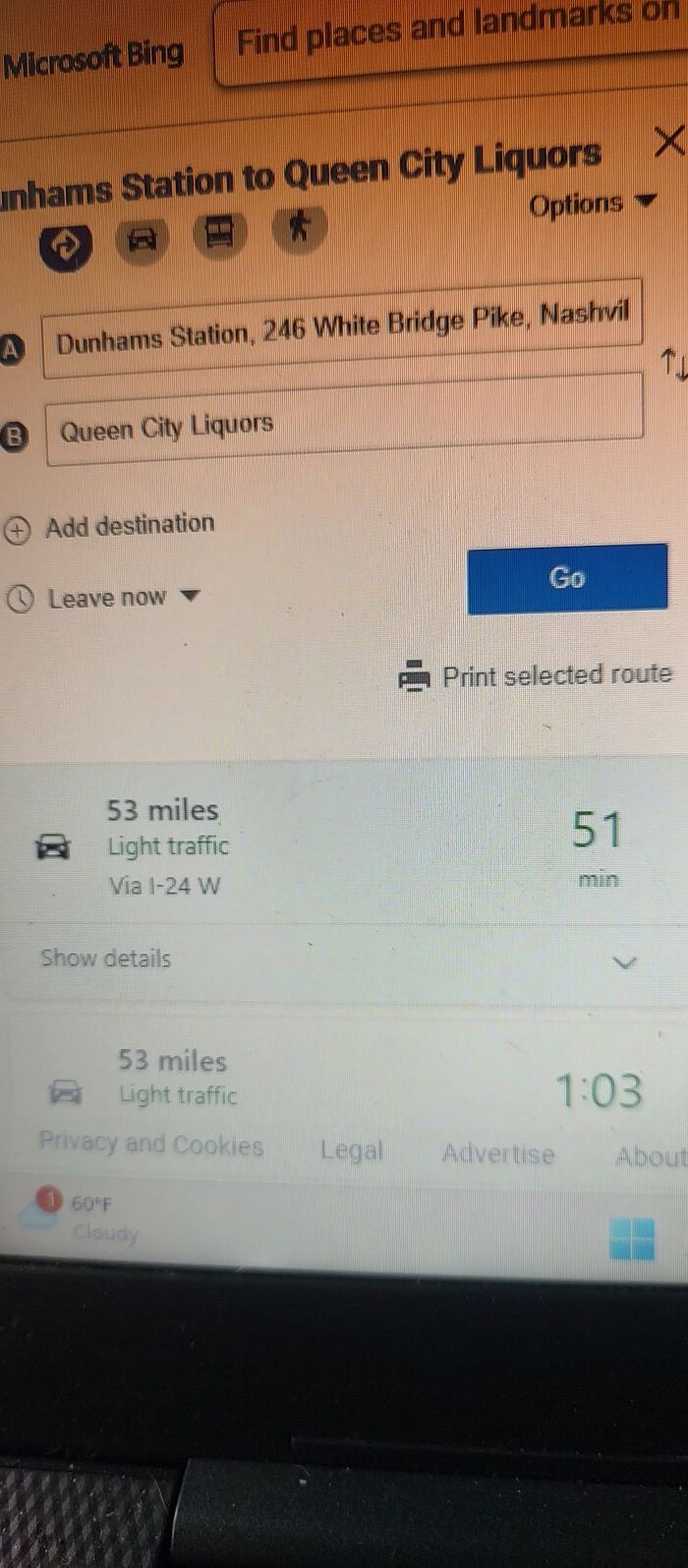Open the Advertise link

(x=498, y=1153)
